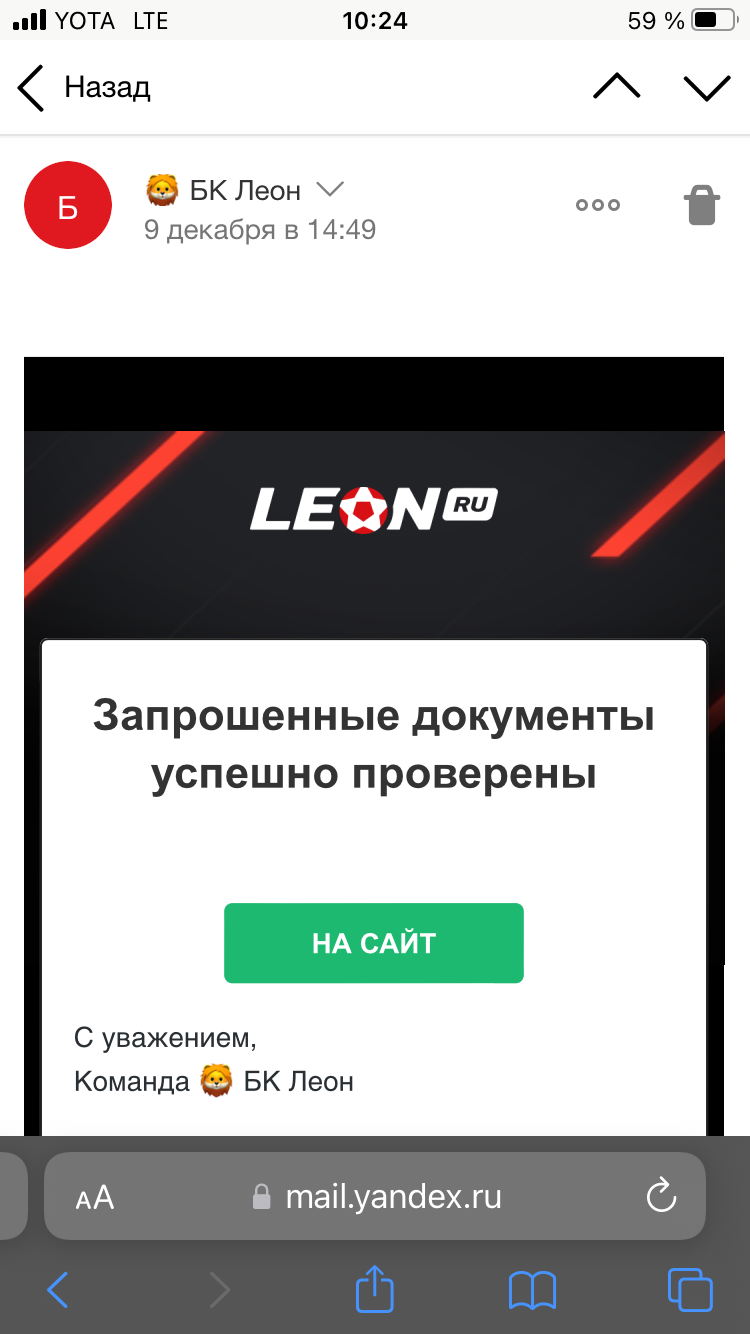Show all open Safari tabs
The image size is (750, 1334).
tap(690, 1290)
